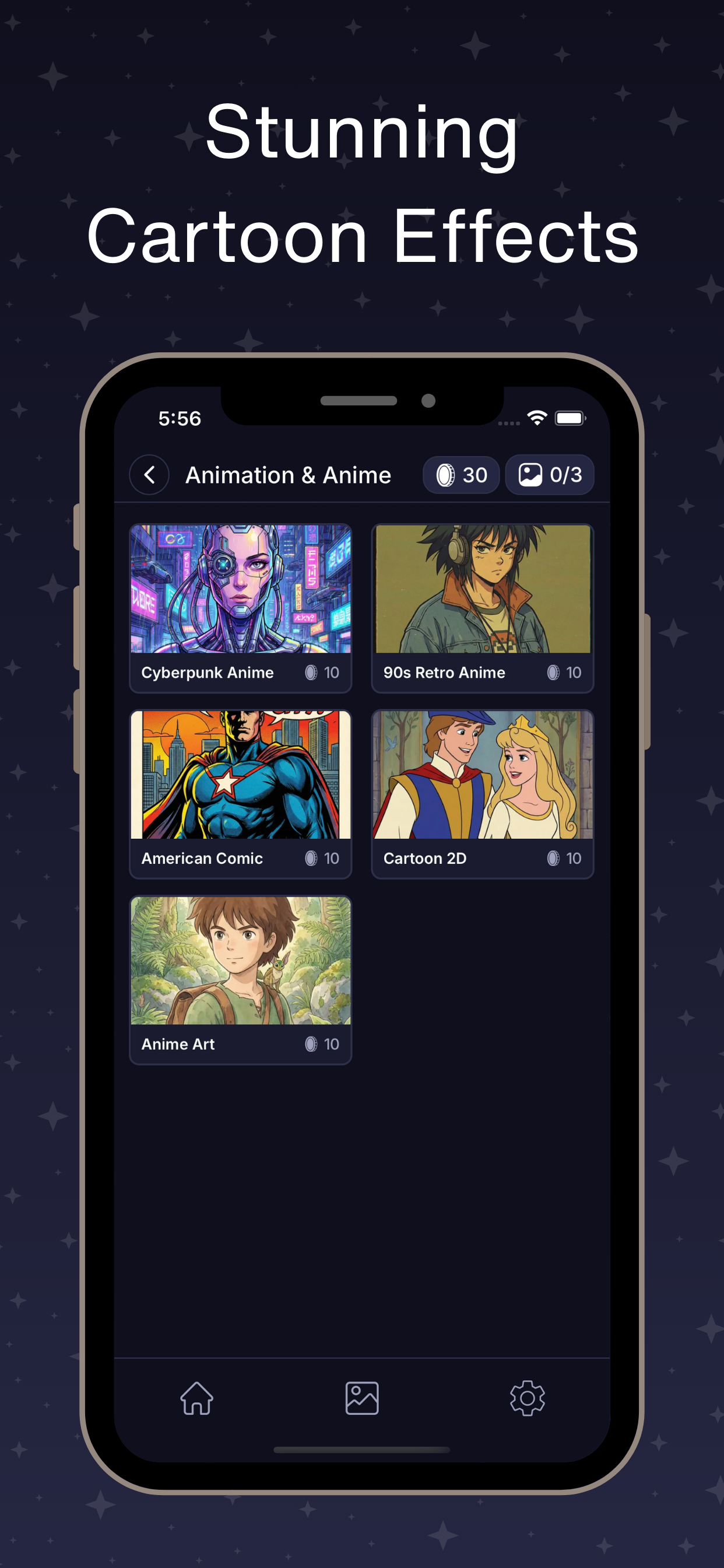
Task: Open the Anime Art preview image
Action: 240,962
